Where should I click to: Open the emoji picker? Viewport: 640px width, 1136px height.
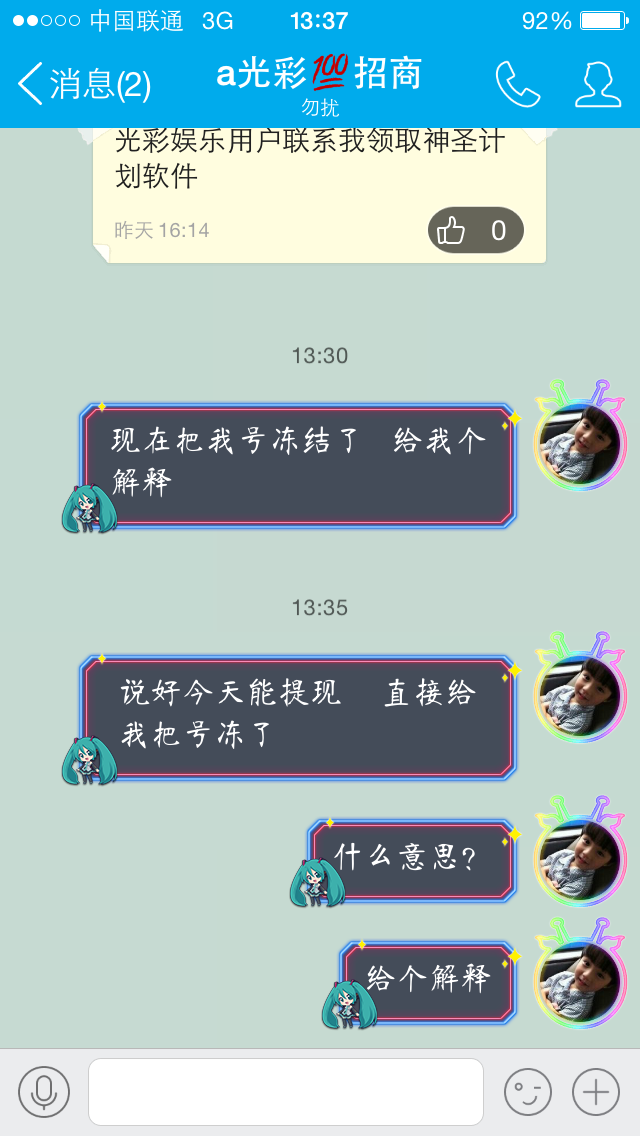tap(528, 1092)
